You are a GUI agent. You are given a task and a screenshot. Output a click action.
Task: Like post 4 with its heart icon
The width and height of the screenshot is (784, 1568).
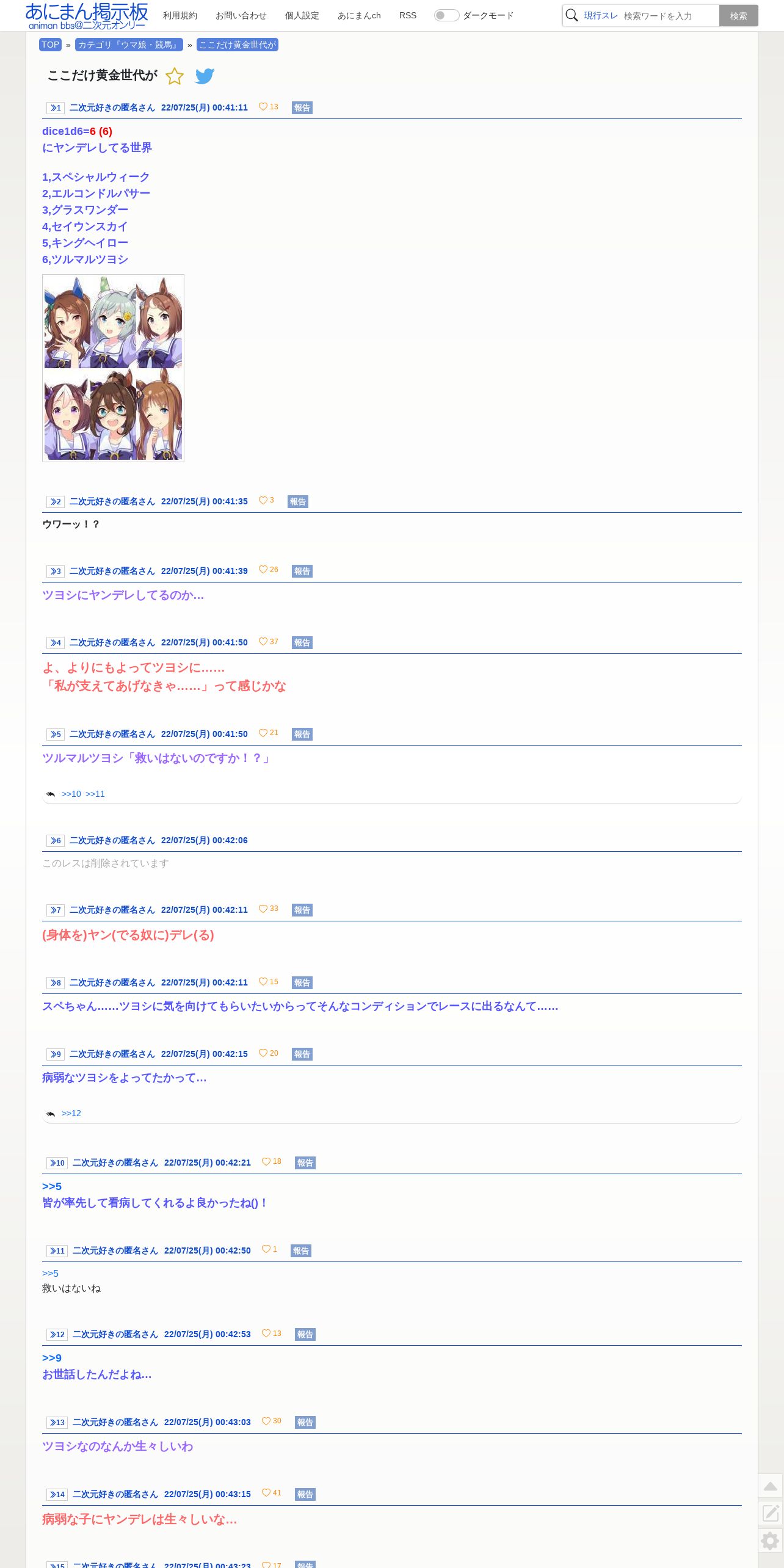(263, 641)
